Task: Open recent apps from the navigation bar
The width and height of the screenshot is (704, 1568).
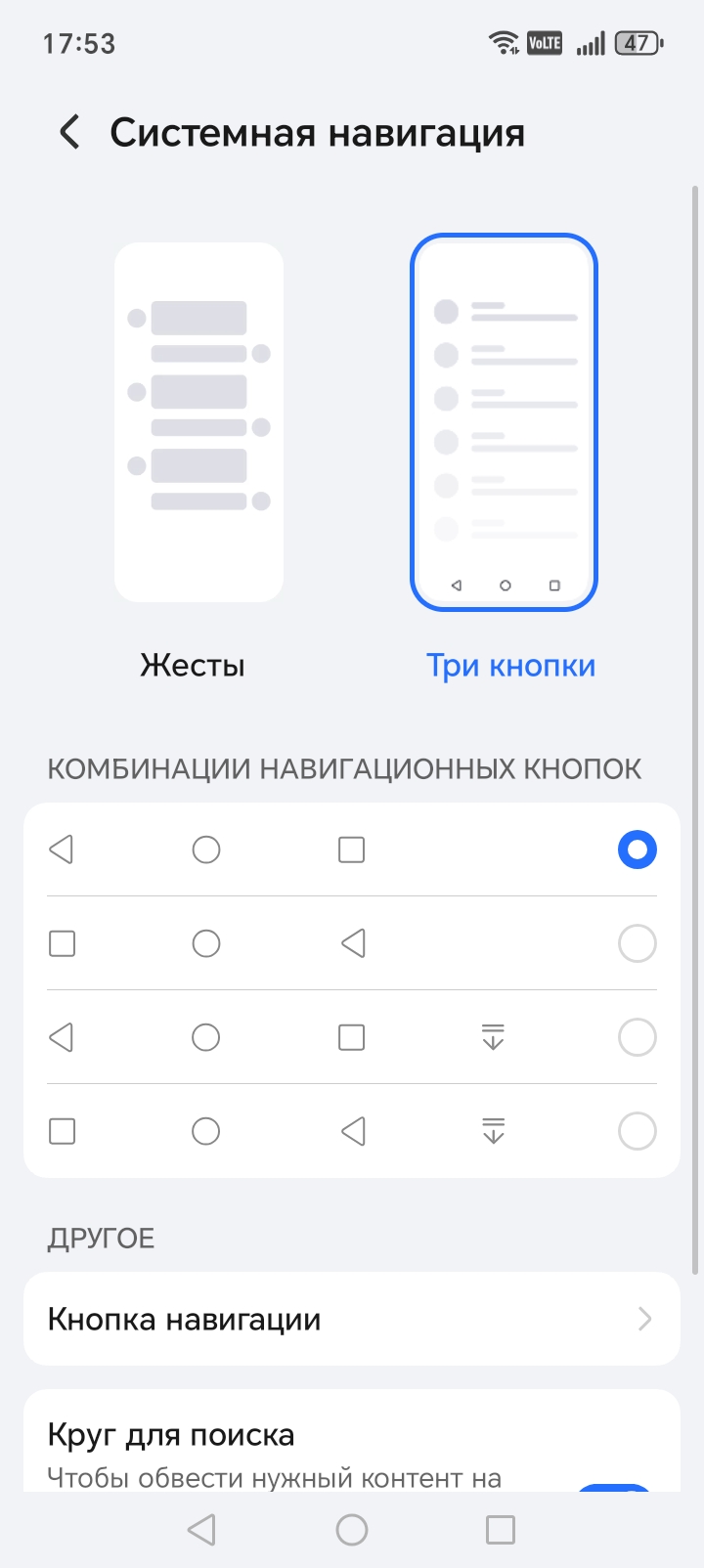Action: tap(500, 1530)
